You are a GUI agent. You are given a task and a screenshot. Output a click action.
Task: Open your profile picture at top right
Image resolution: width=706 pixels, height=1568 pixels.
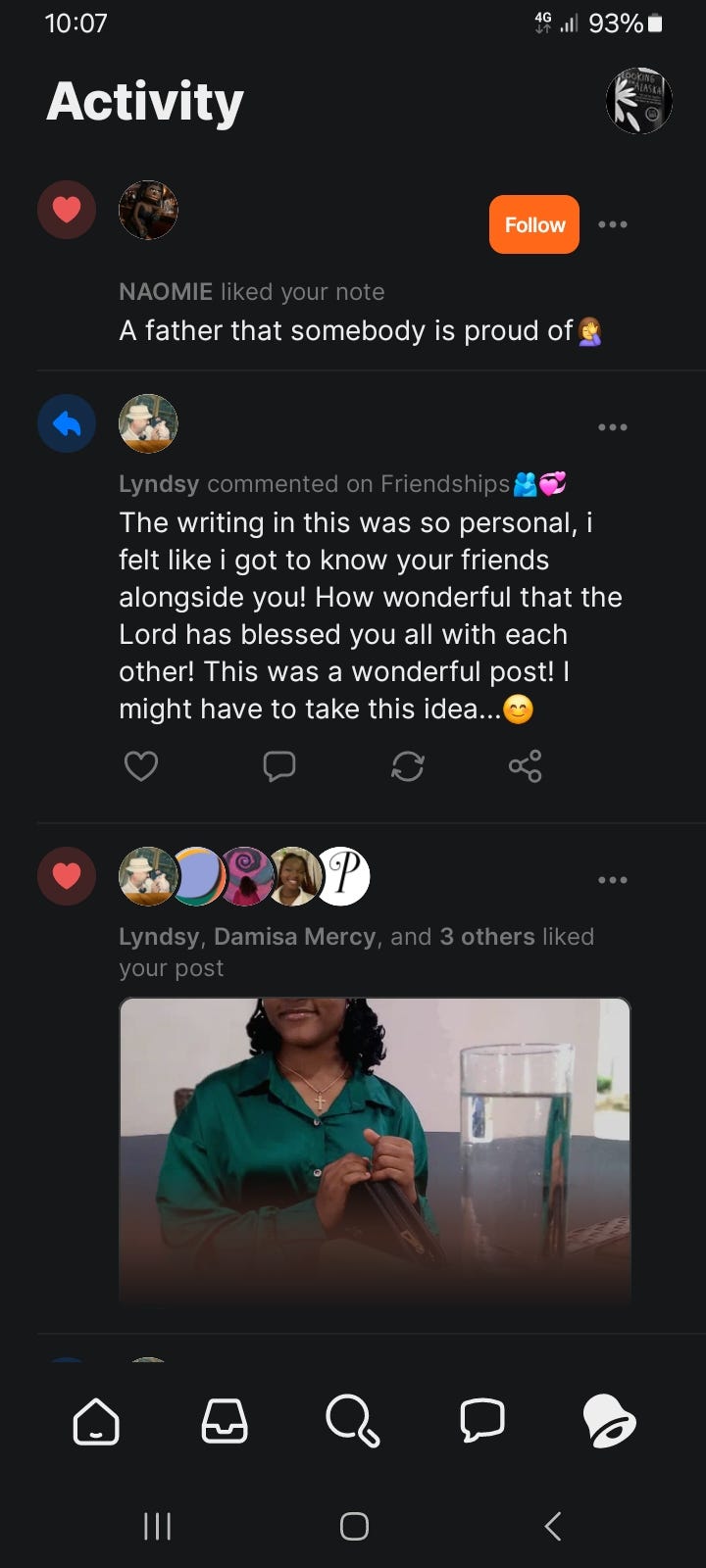click(639, 101)
